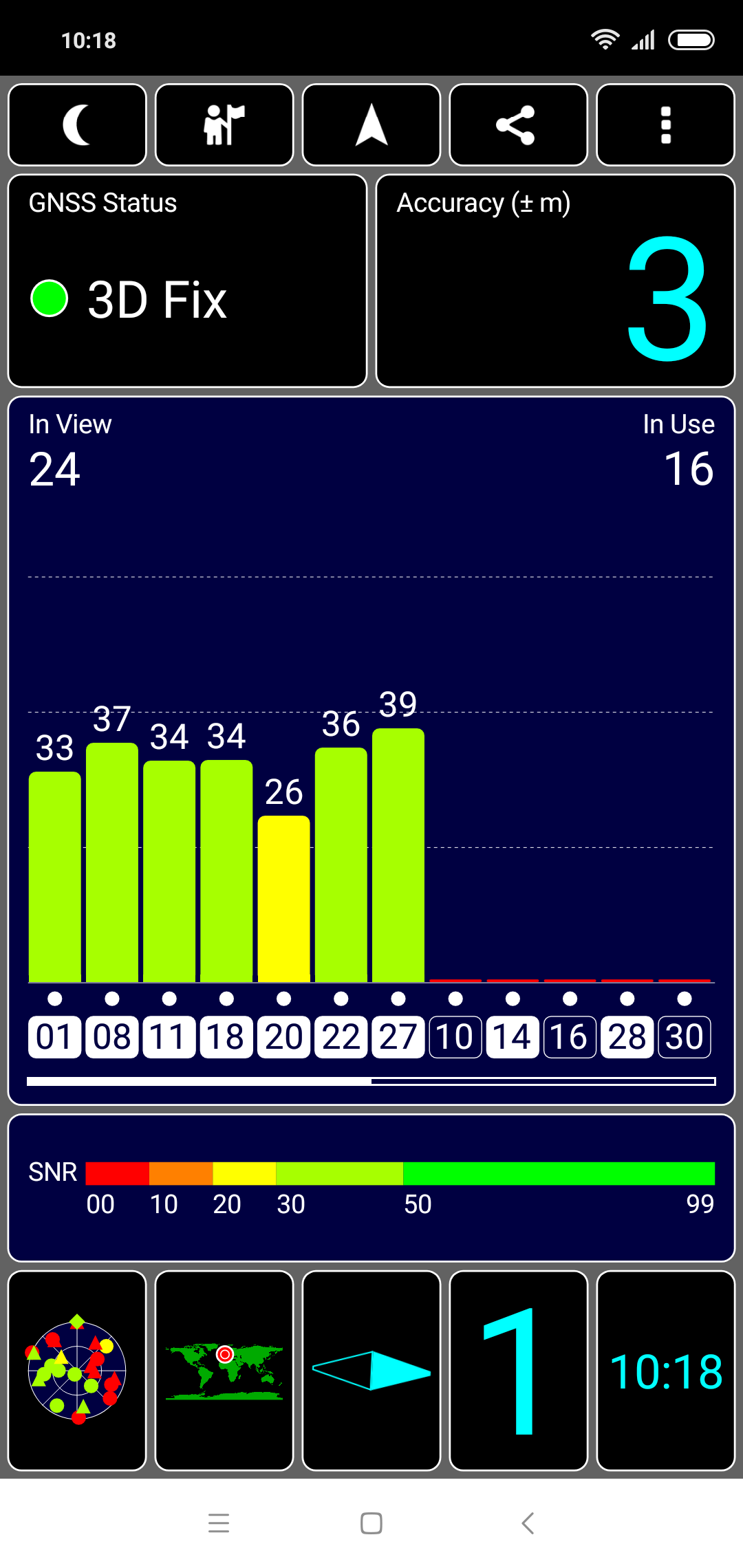The height and width of the screenshot is (1568, 743).
Task: Tap the GNSS Status 3D Fix panel
Action: click(187, 281)
